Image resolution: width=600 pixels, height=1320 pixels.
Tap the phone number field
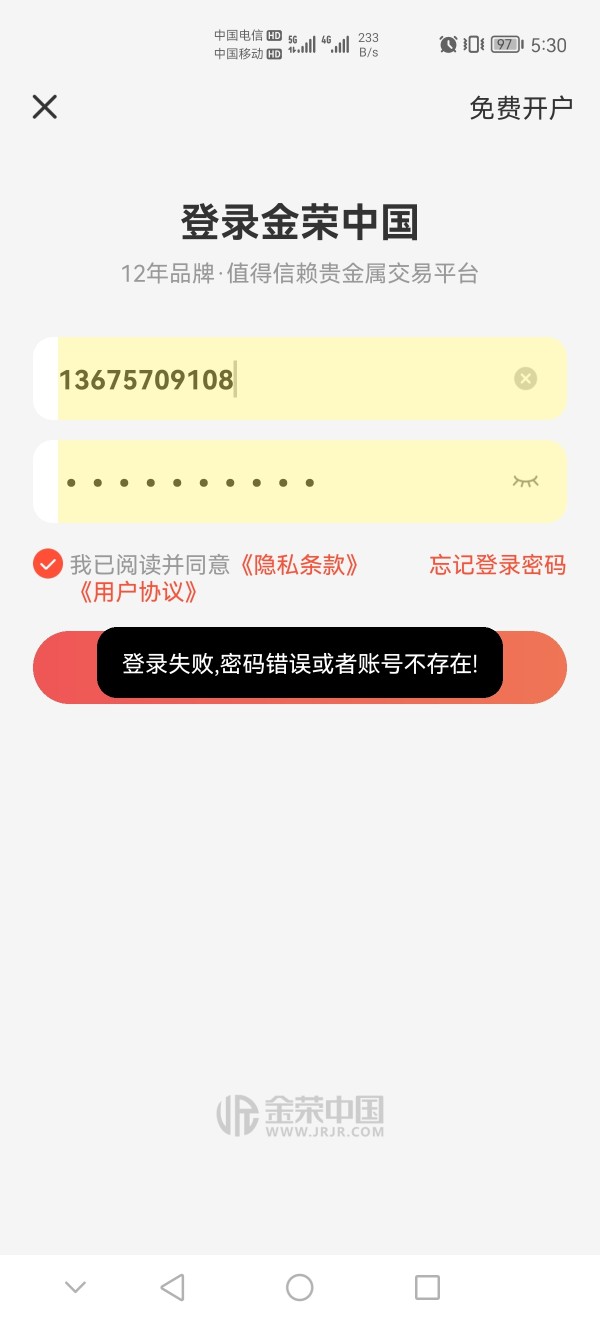point(300,378)
